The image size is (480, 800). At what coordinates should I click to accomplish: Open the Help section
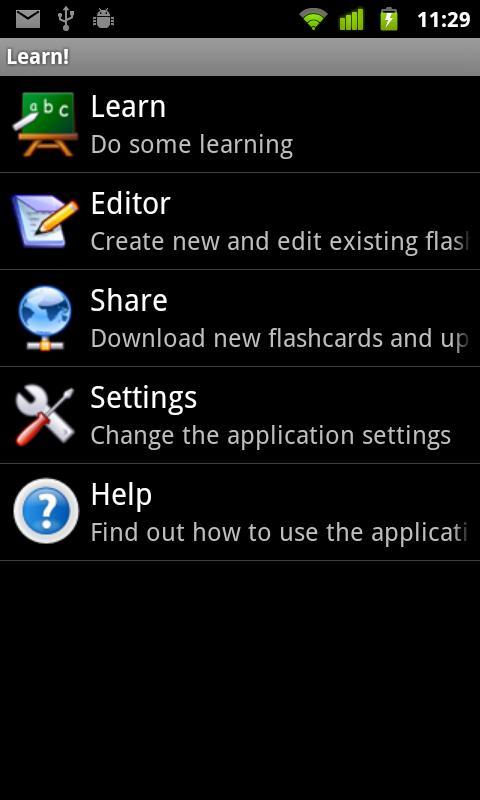tap(240, 512)
